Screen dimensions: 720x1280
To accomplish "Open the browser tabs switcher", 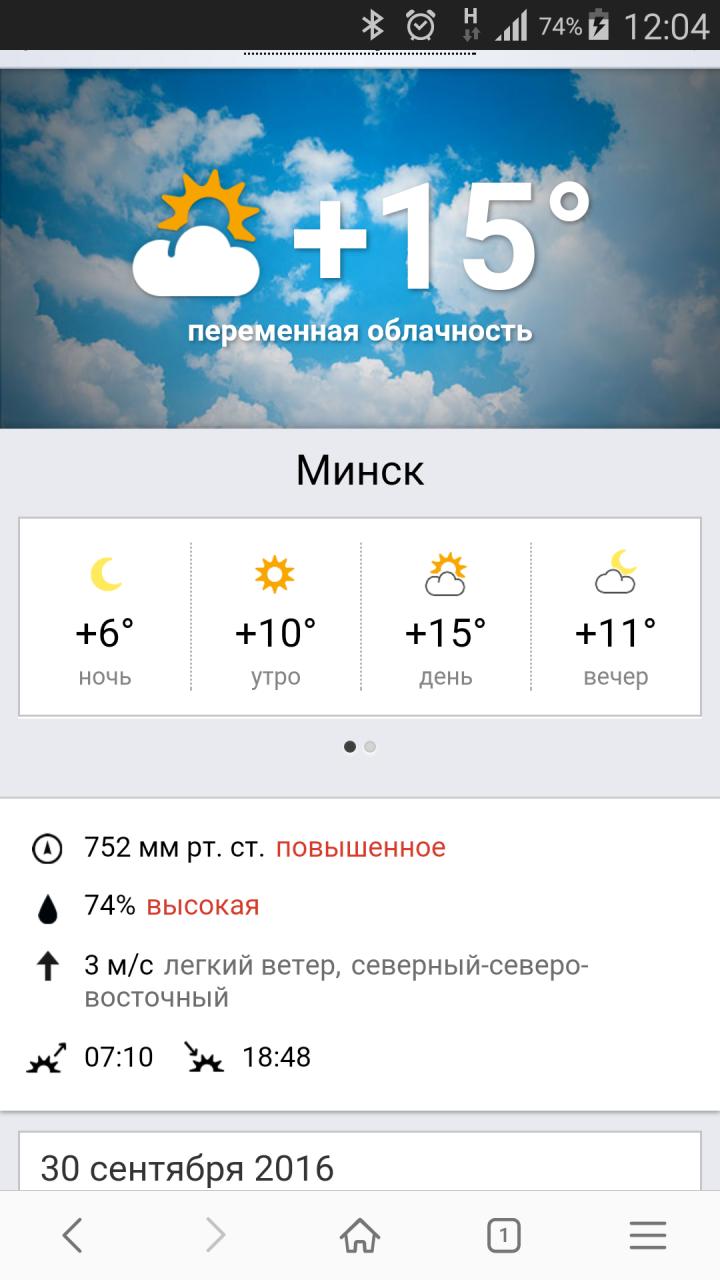I will (x=503, y=1237).
